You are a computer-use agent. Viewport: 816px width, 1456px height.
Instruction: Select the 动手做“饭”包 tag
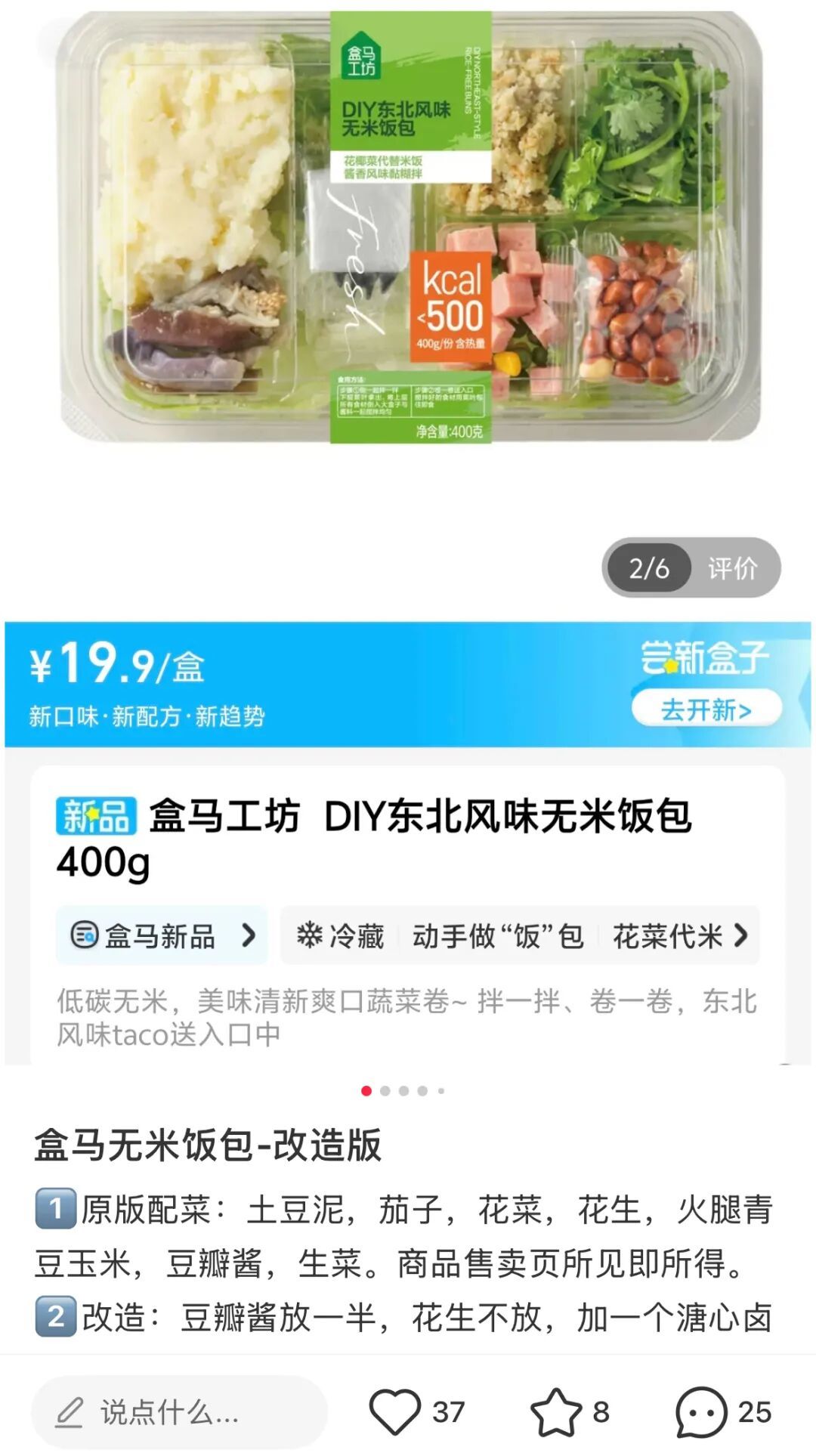(x=495, y=937)
